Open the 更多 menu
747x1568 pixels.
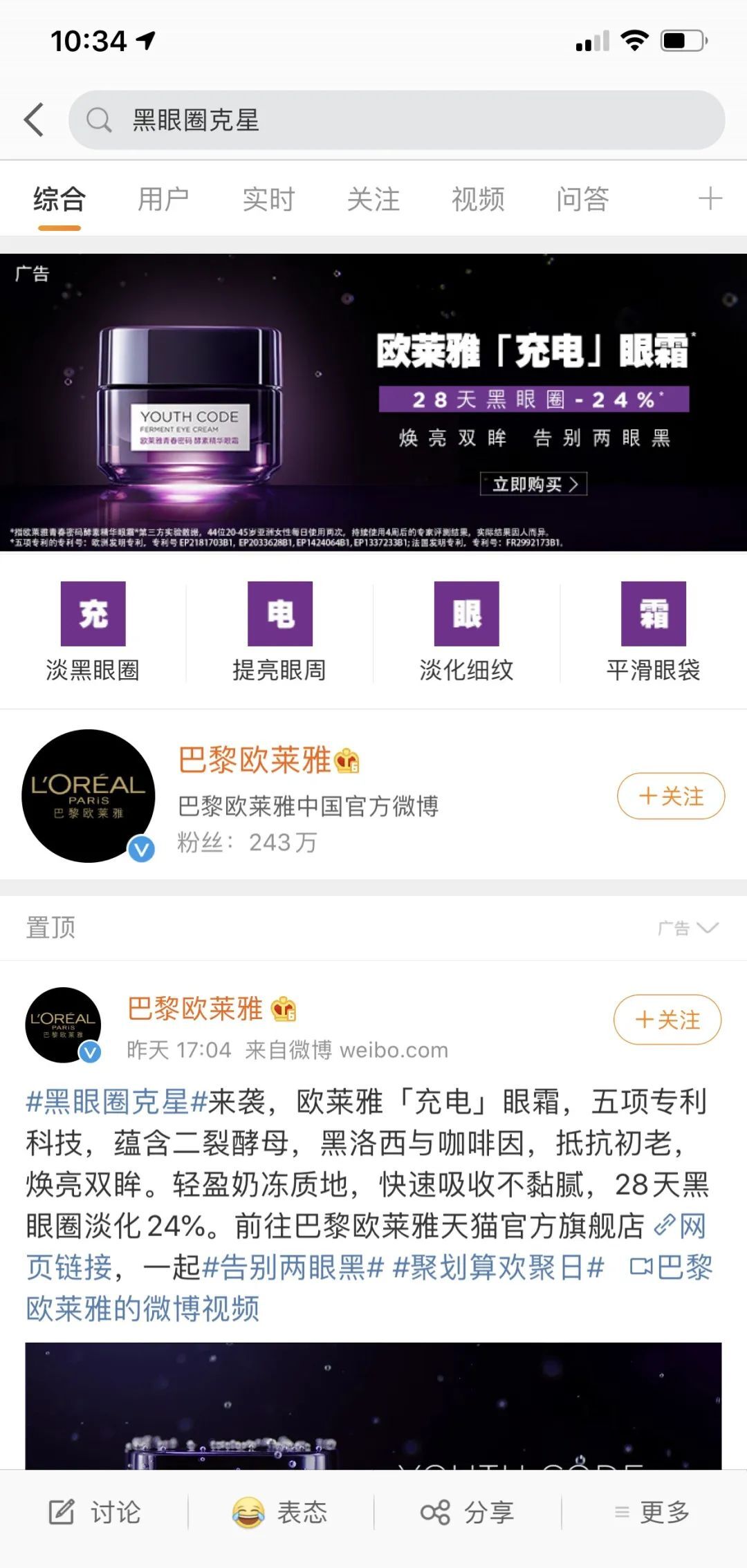click(653, 1512)
